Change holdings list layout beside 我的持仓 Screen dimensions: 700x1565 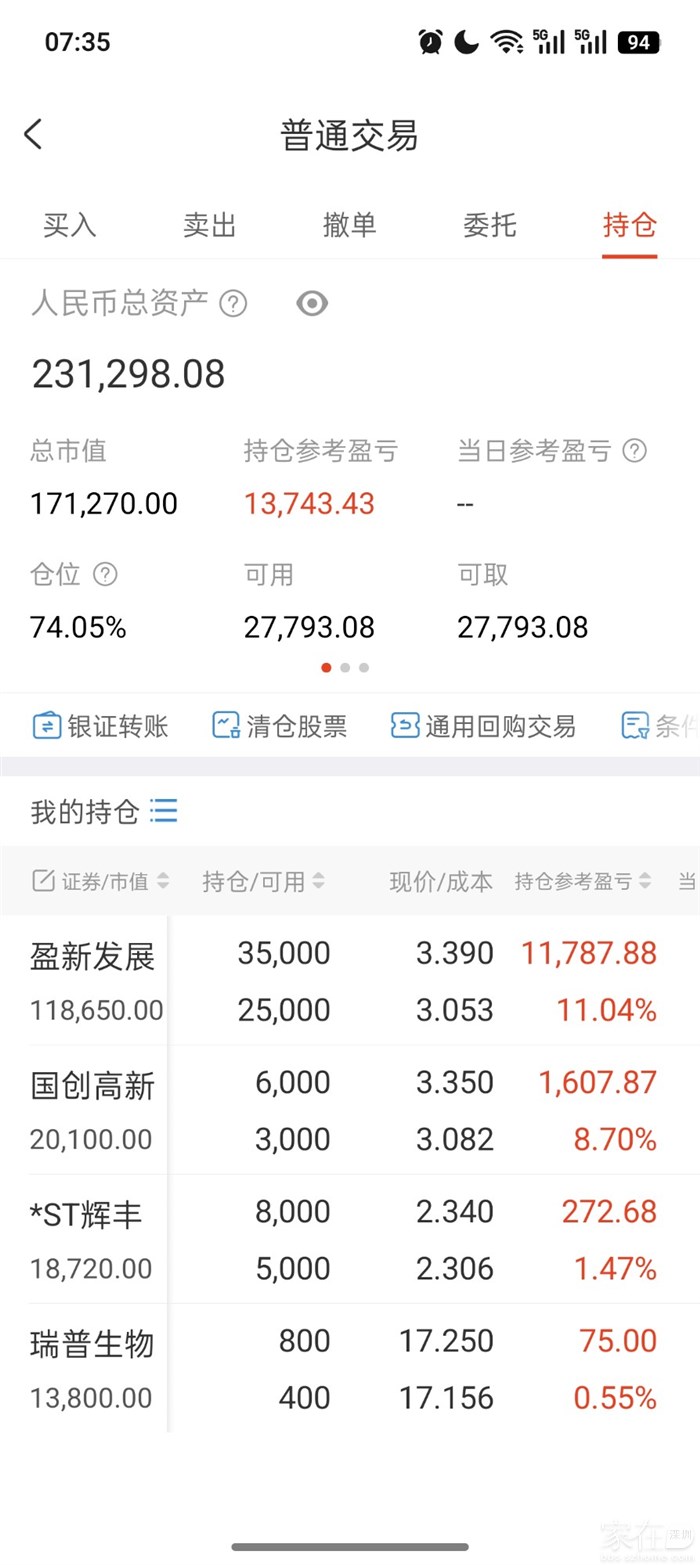[163, 810]
